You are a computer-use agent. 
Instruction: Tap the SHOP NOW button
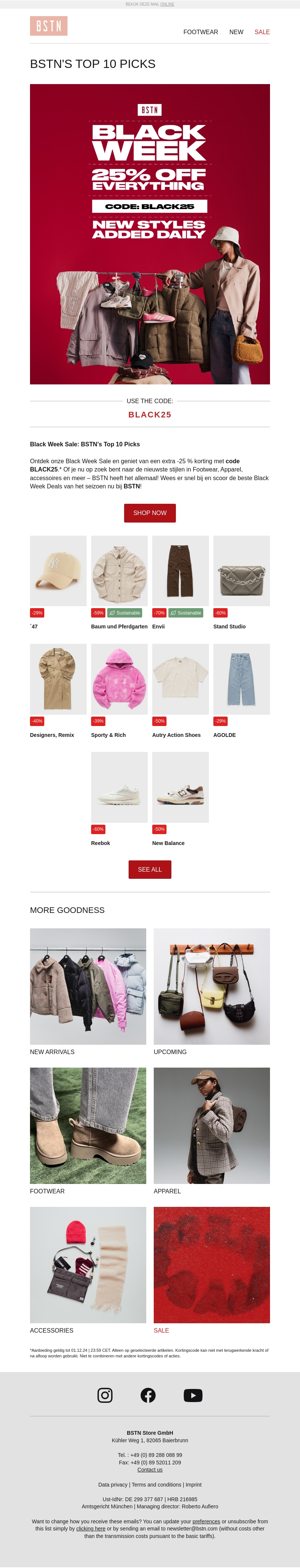point(150,512)
